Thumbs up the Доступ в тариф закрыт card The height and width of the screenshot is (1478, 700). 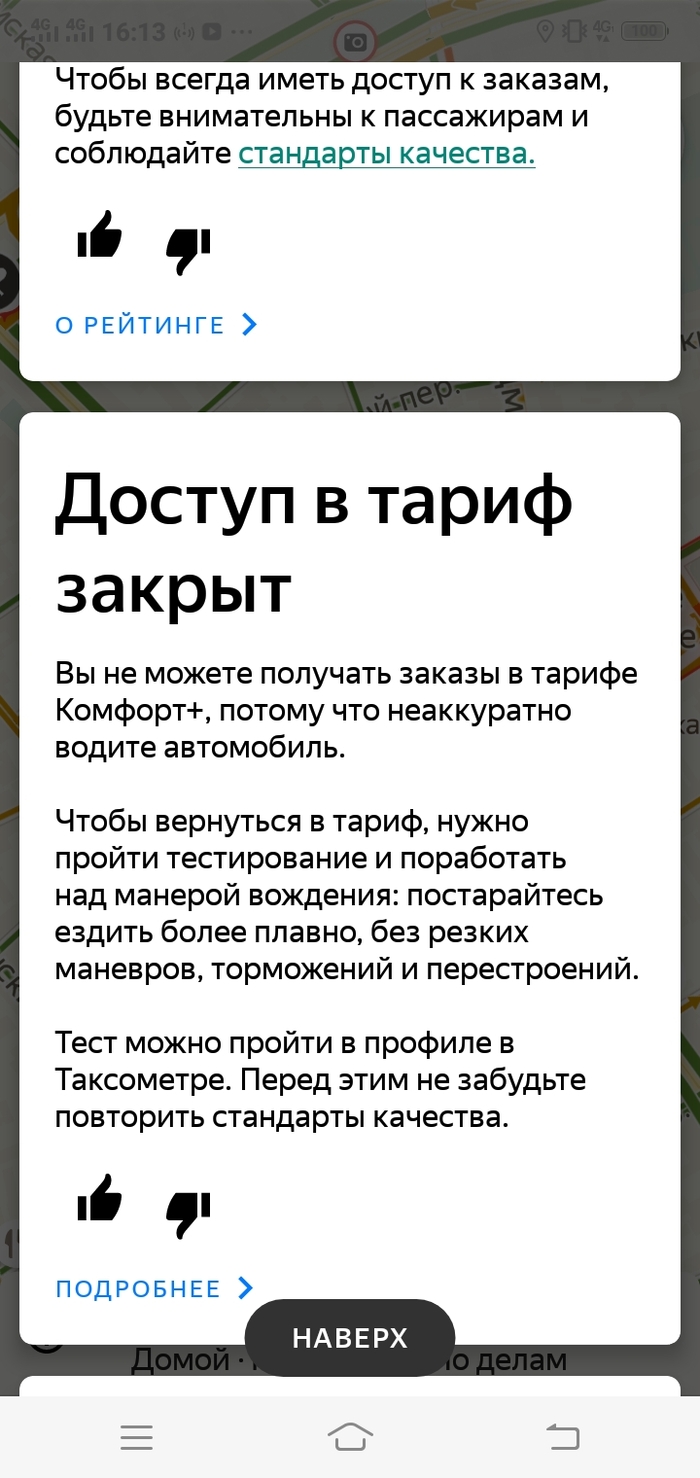99,1199
